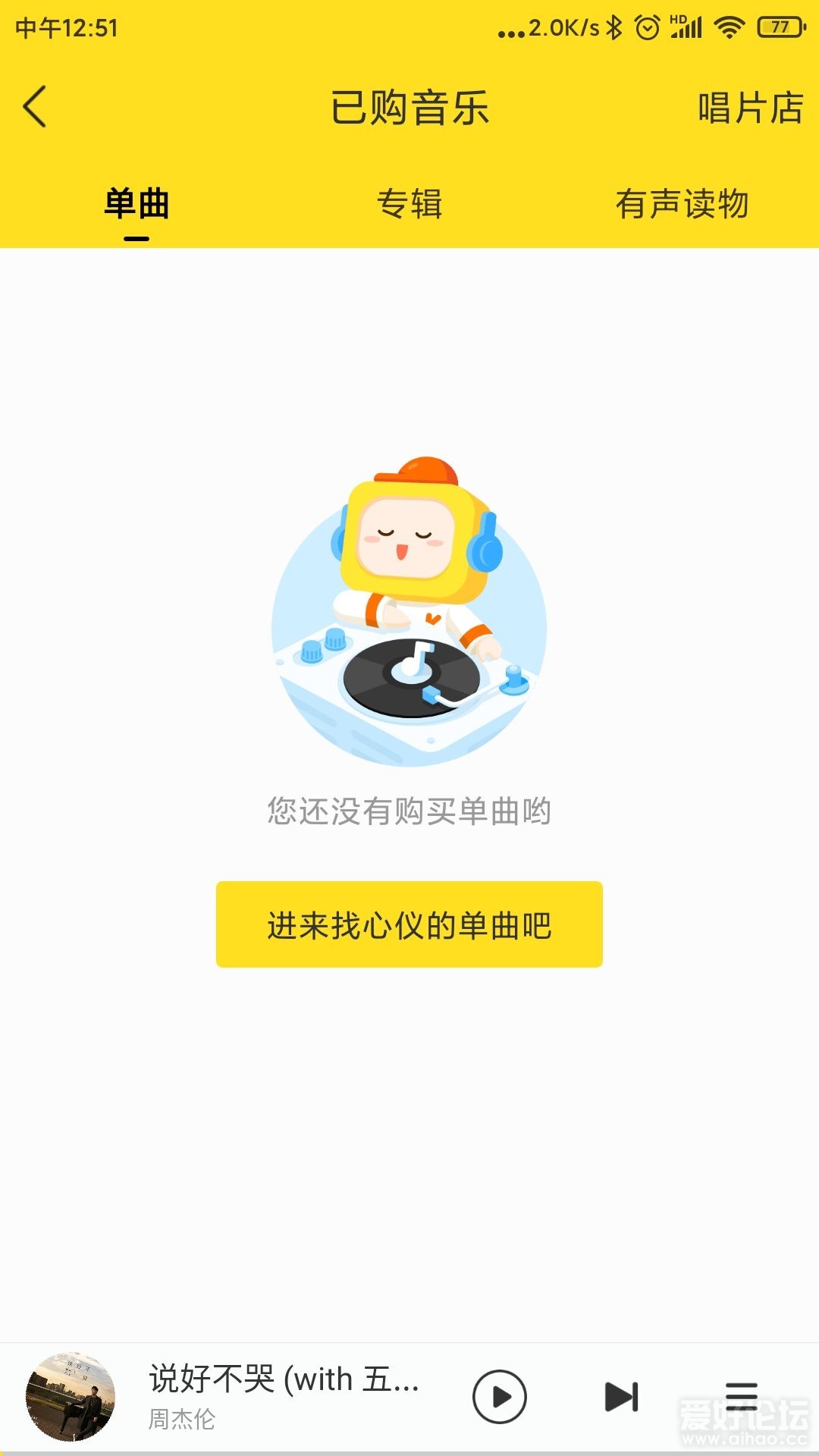Switch to the 专辑 tab
The width and height of the screenshot is (819, 1456).
tap(409, 203)
